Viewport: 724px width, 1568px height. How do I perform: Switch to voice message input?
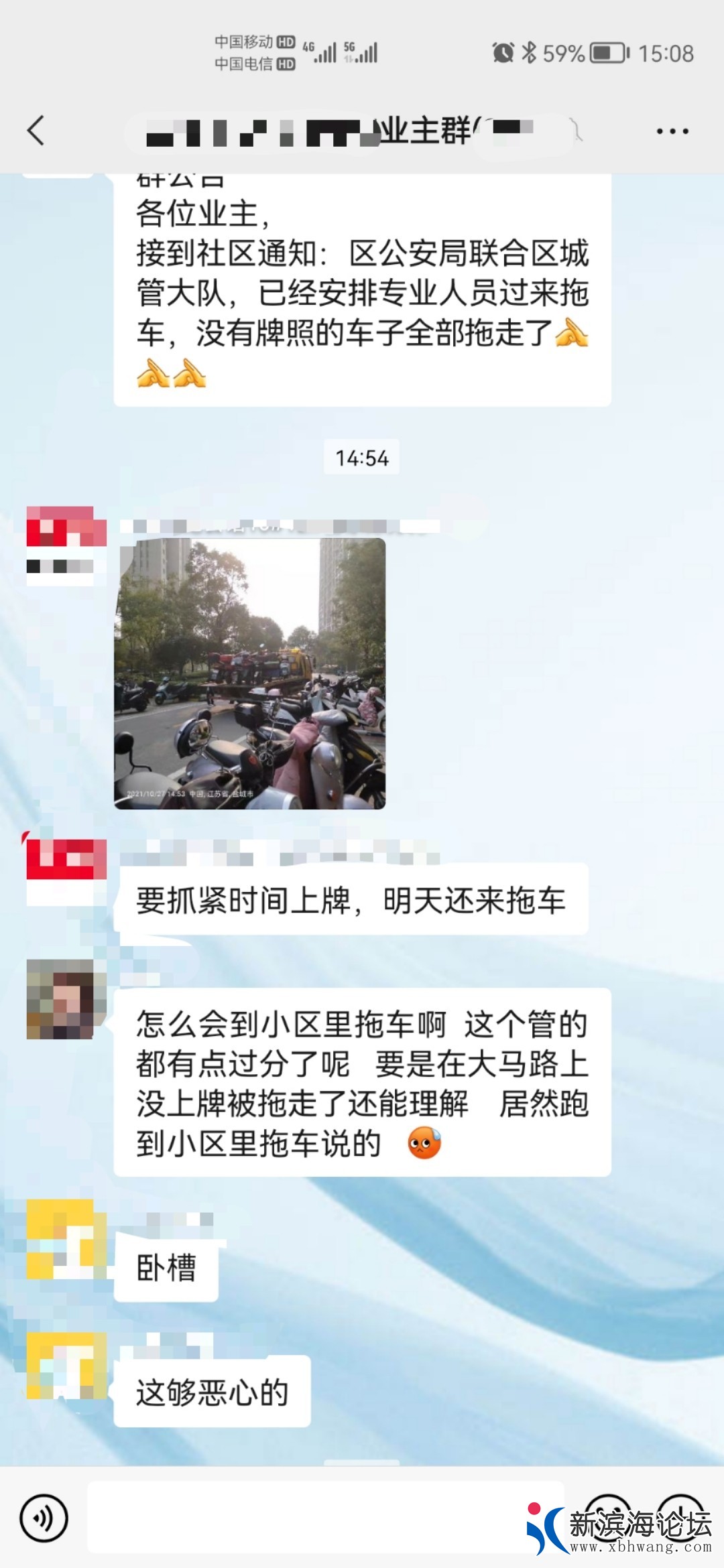[x=44, y=1518]
